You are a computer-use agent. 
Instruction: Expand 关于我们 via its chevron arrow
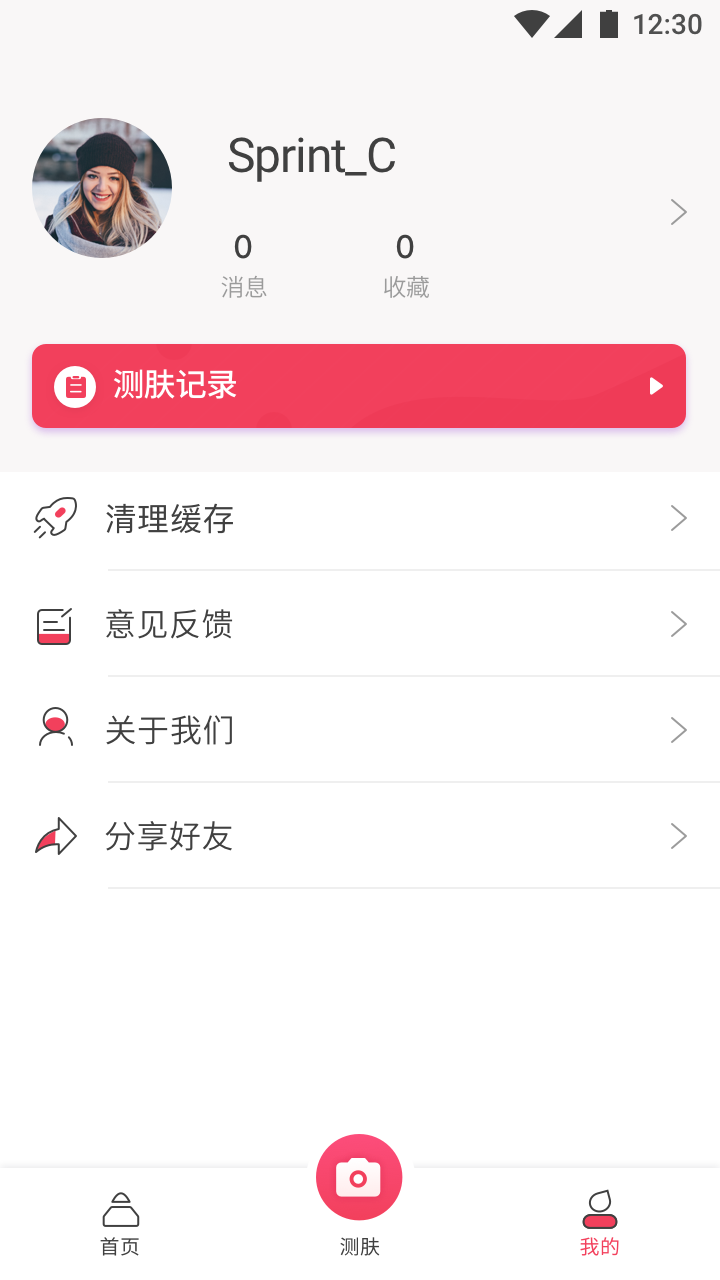pyautogui.click(x=678, y=730)
